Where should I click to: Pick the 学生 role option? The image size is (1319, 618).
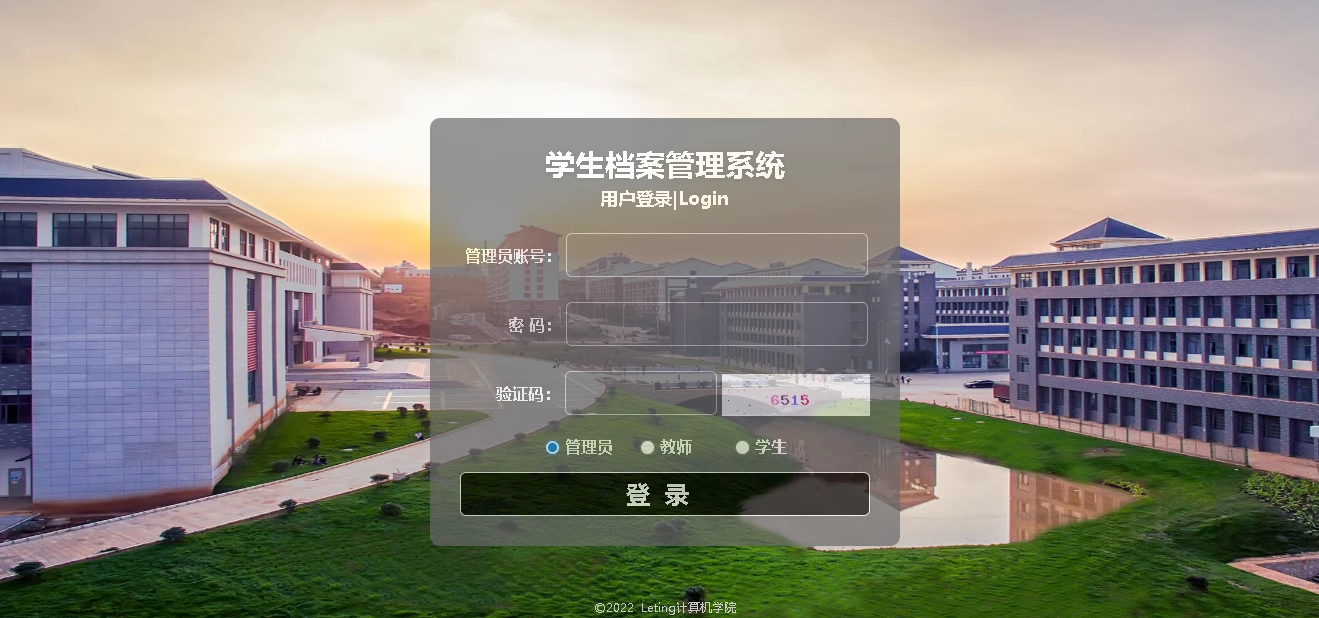[742, 447]
